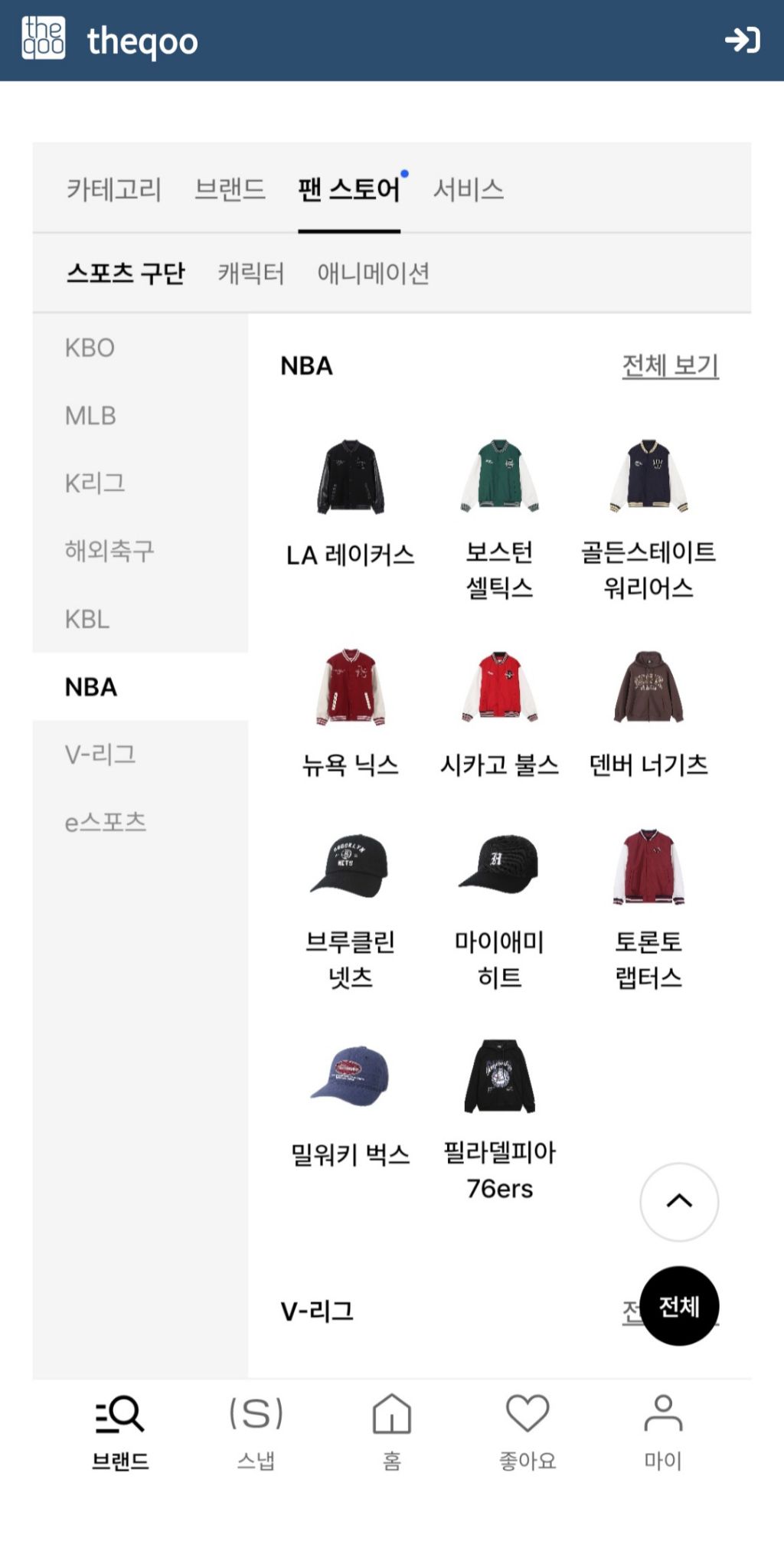Open the 서비스 tab
This screenshot has width=784, height=1568.
click(469, 189)
